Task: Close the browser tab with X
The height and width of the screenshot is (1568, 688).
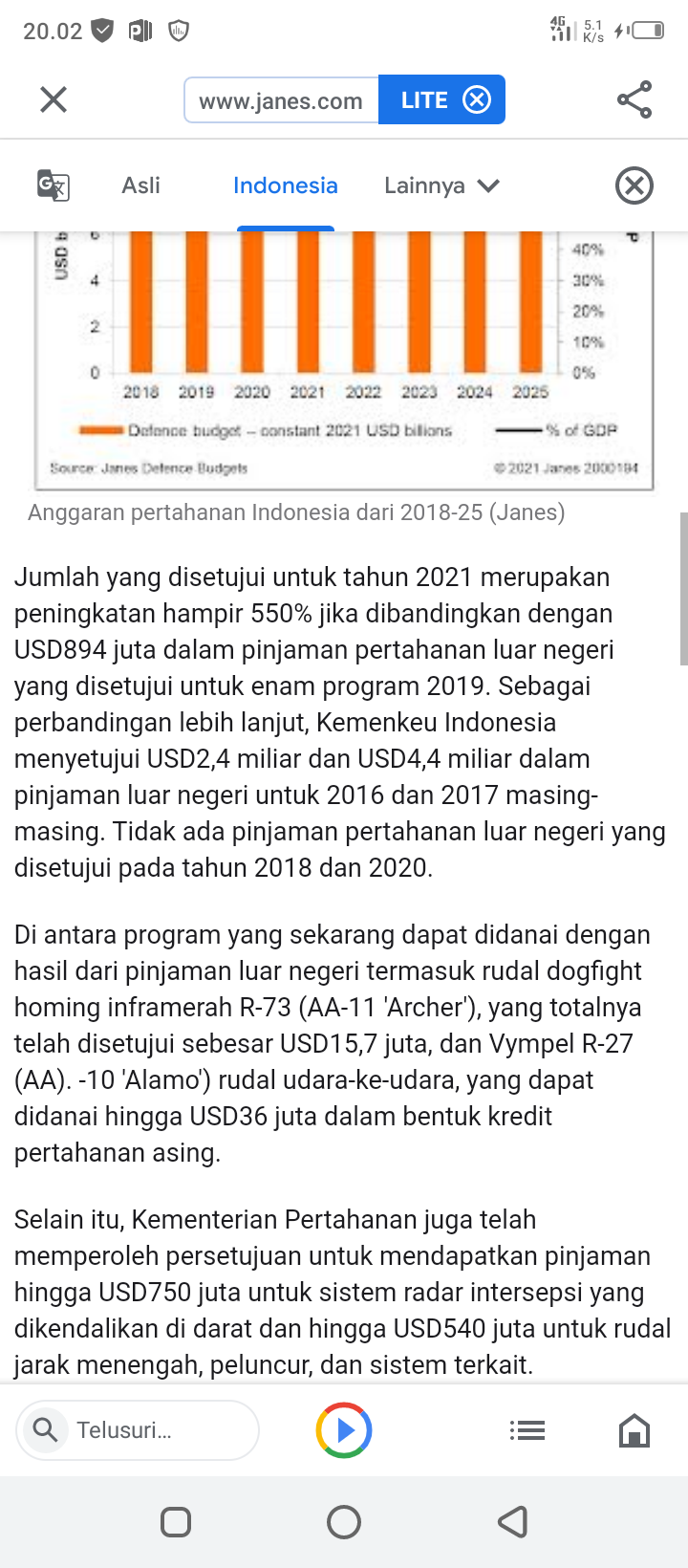Action: pos(54,99)
